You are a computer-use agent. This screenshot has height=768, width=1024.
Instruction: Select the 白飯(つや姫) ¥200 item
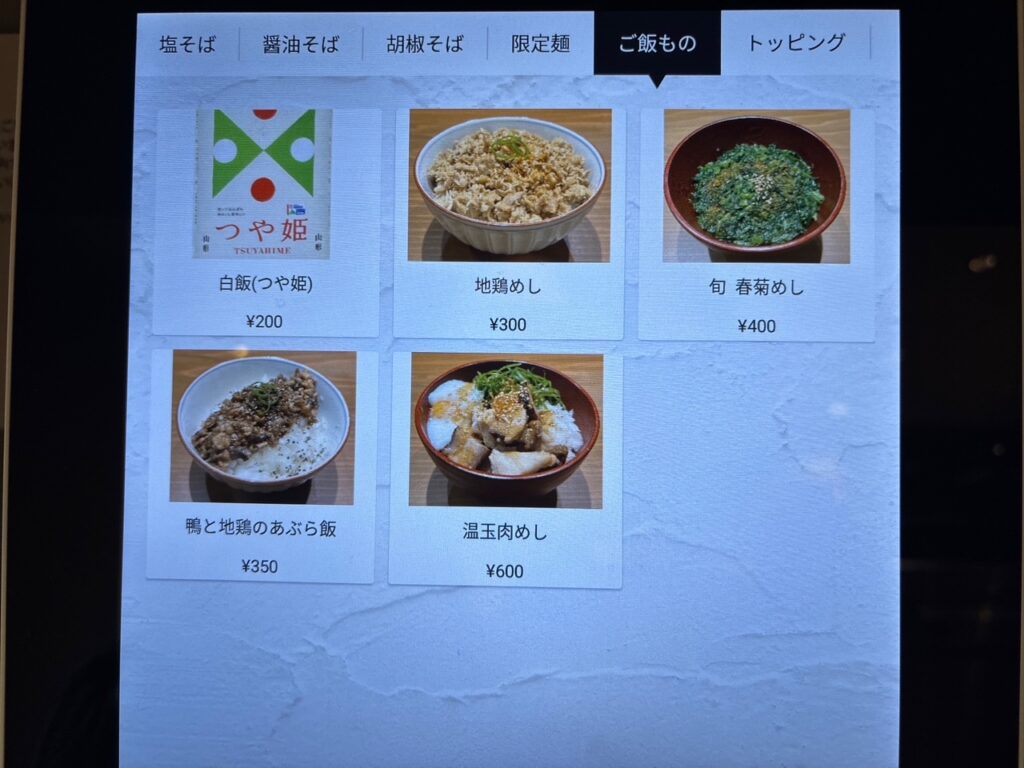click(265, 222)
